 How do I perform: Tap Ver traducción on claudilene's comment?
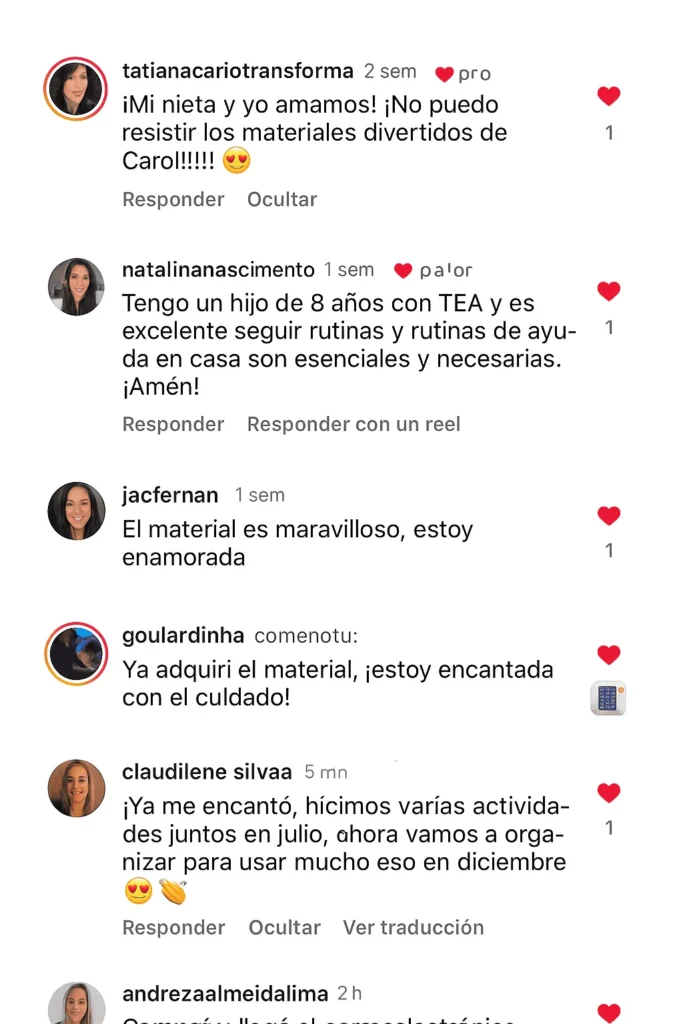[413, 927]
